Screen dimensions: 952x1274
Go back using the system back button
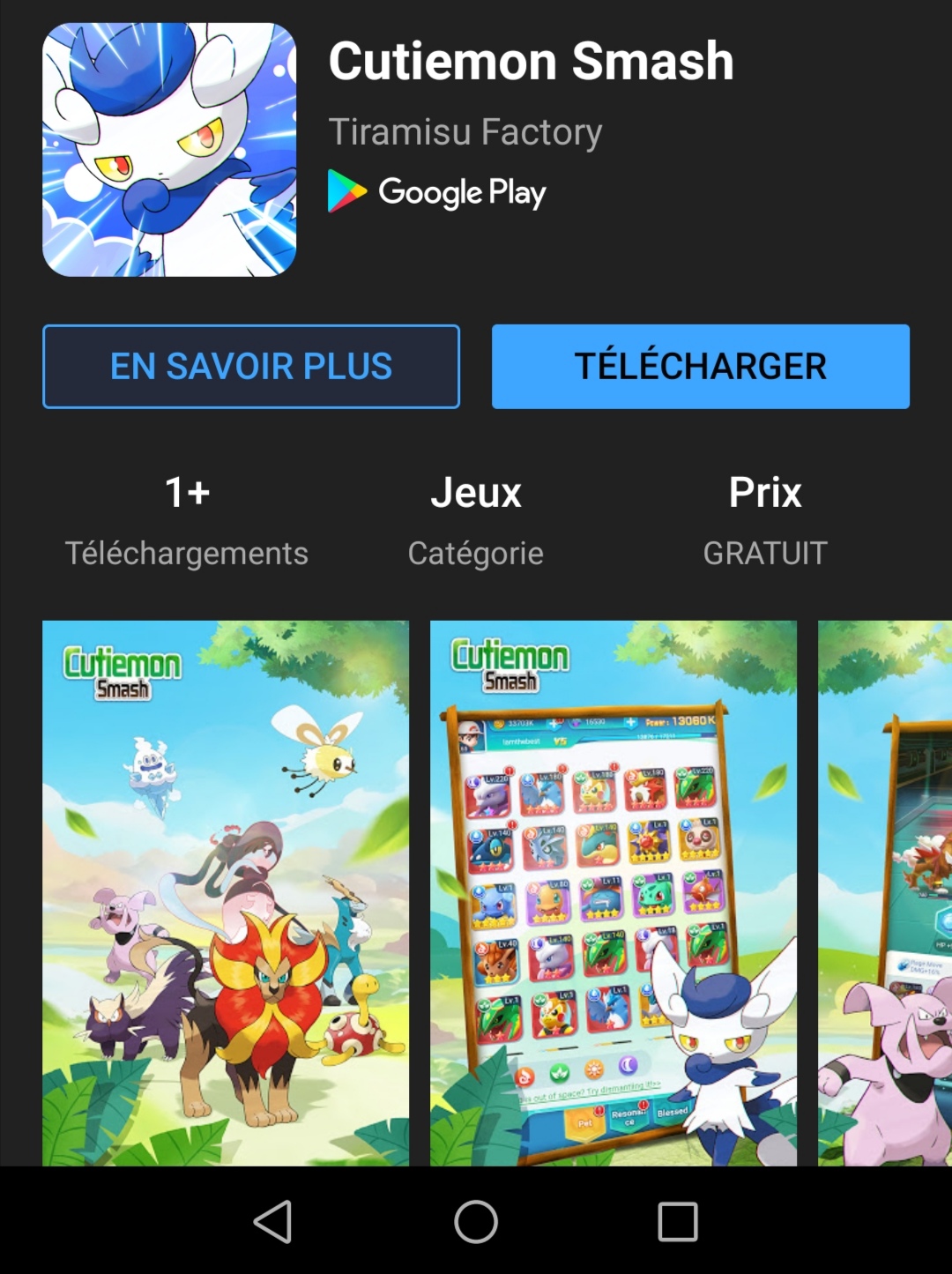click(272, 1222)
